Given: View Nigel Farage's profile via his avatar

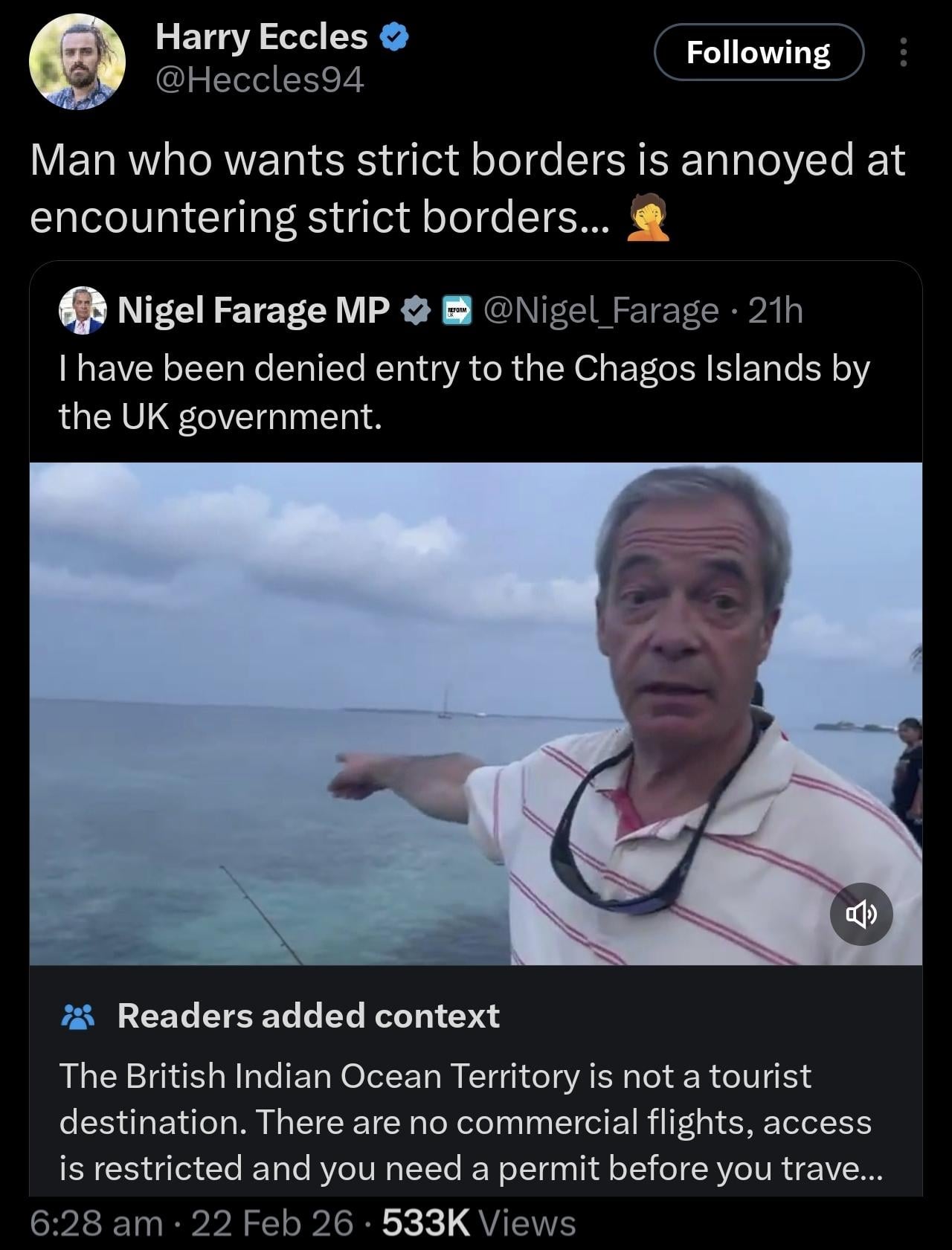Looking at the screenshot, I should pos(83,311).
